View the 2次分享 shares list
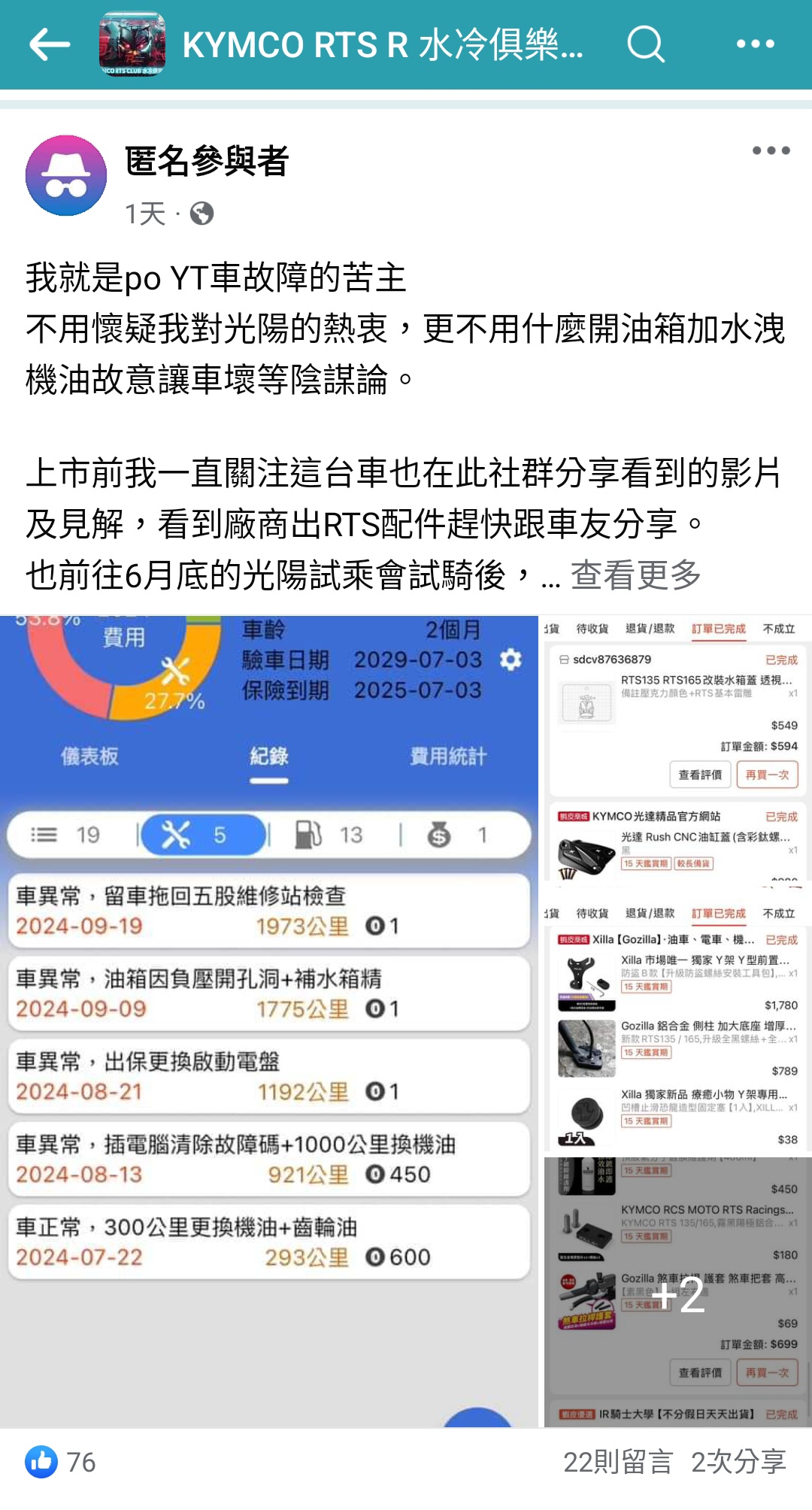The width and height of the screenshot is (812, 1510). pyautogui.click(x=738, y=1462)
